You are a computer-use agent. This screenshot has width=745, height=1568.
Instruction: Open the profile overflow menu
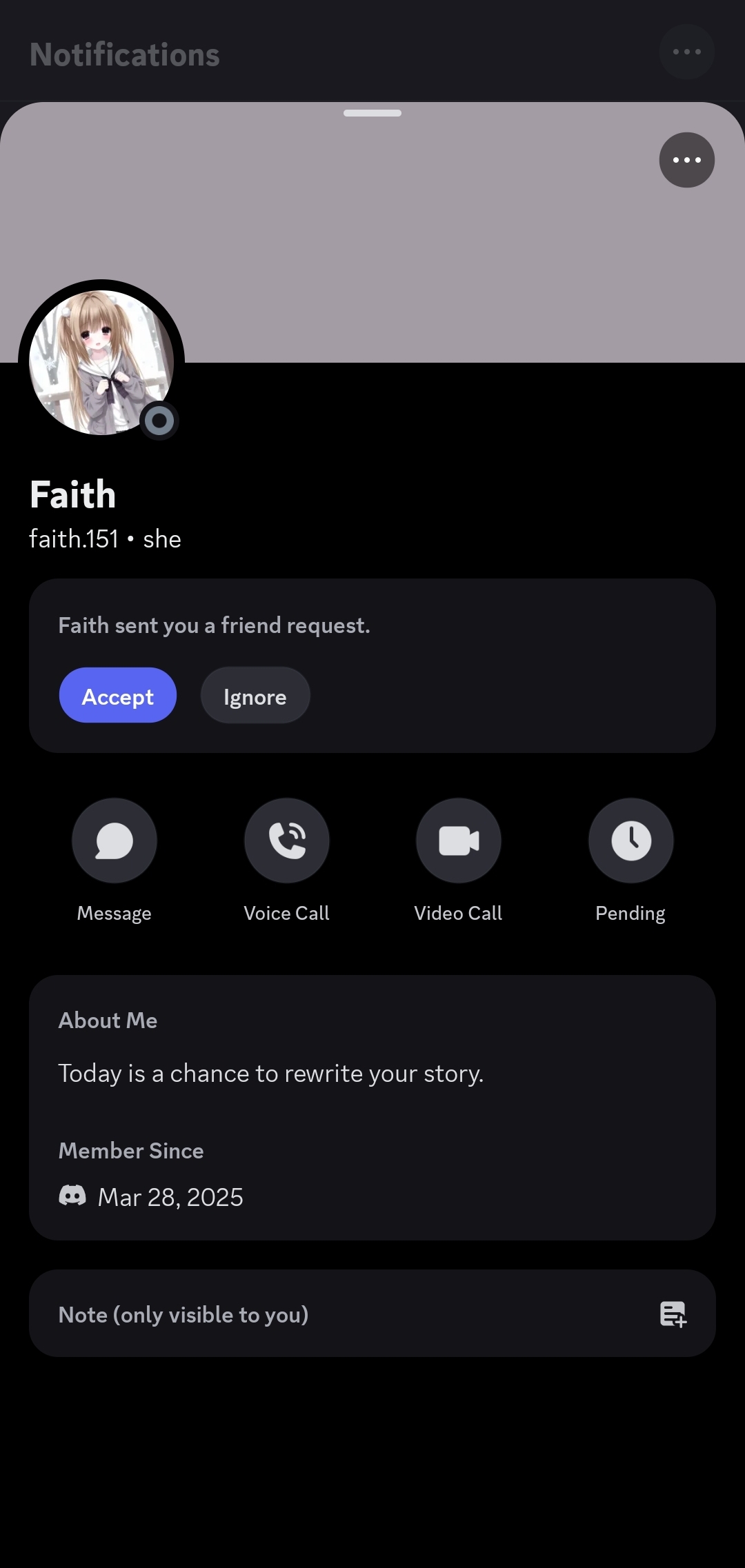tap(686, 160)
